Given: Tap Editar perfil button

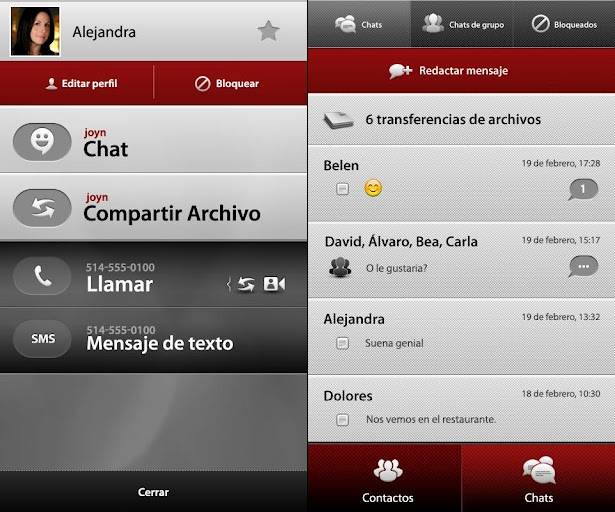Looking at the screenshot, I should tap(82, 84).
